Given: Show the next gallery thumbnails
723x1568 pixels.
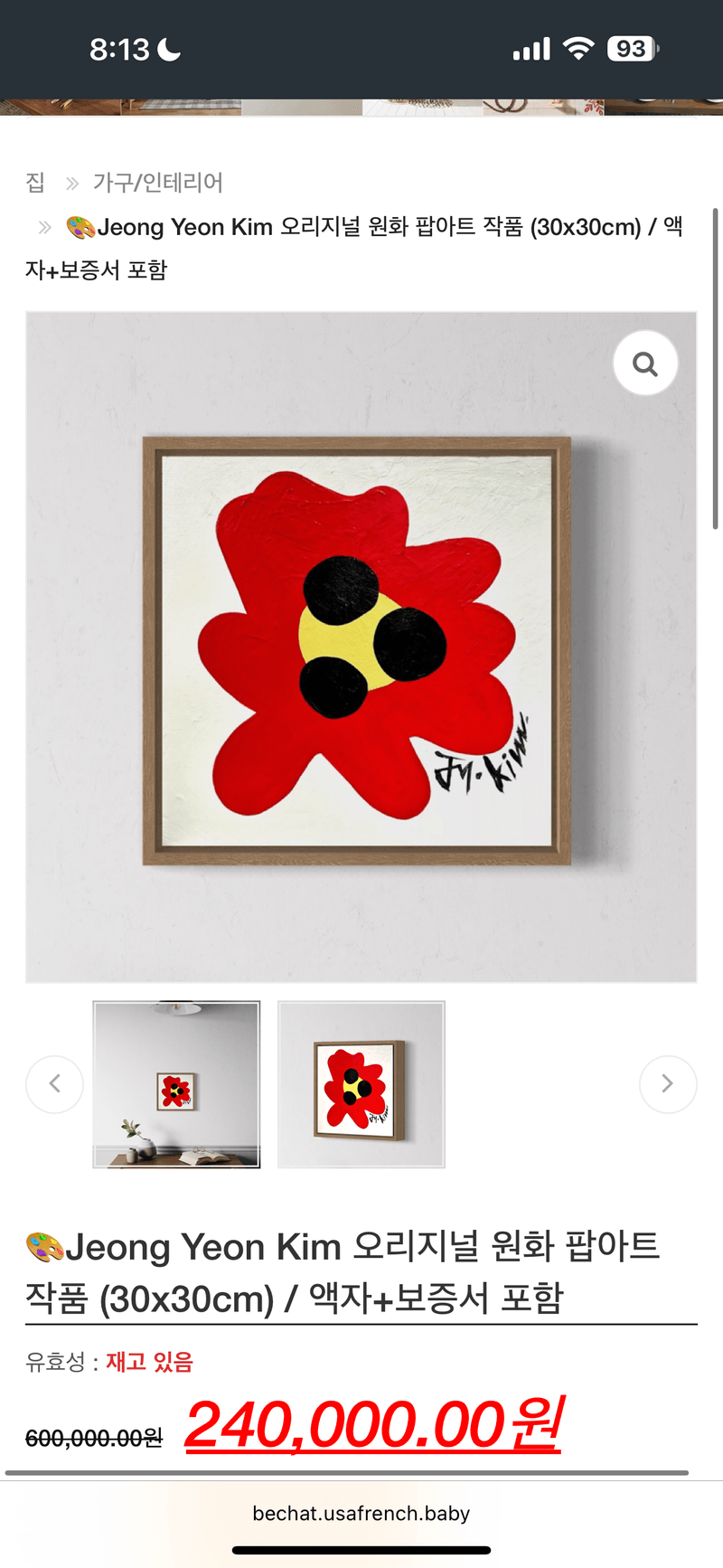Looking at the screenshot, I should (x=667, y=1084).
